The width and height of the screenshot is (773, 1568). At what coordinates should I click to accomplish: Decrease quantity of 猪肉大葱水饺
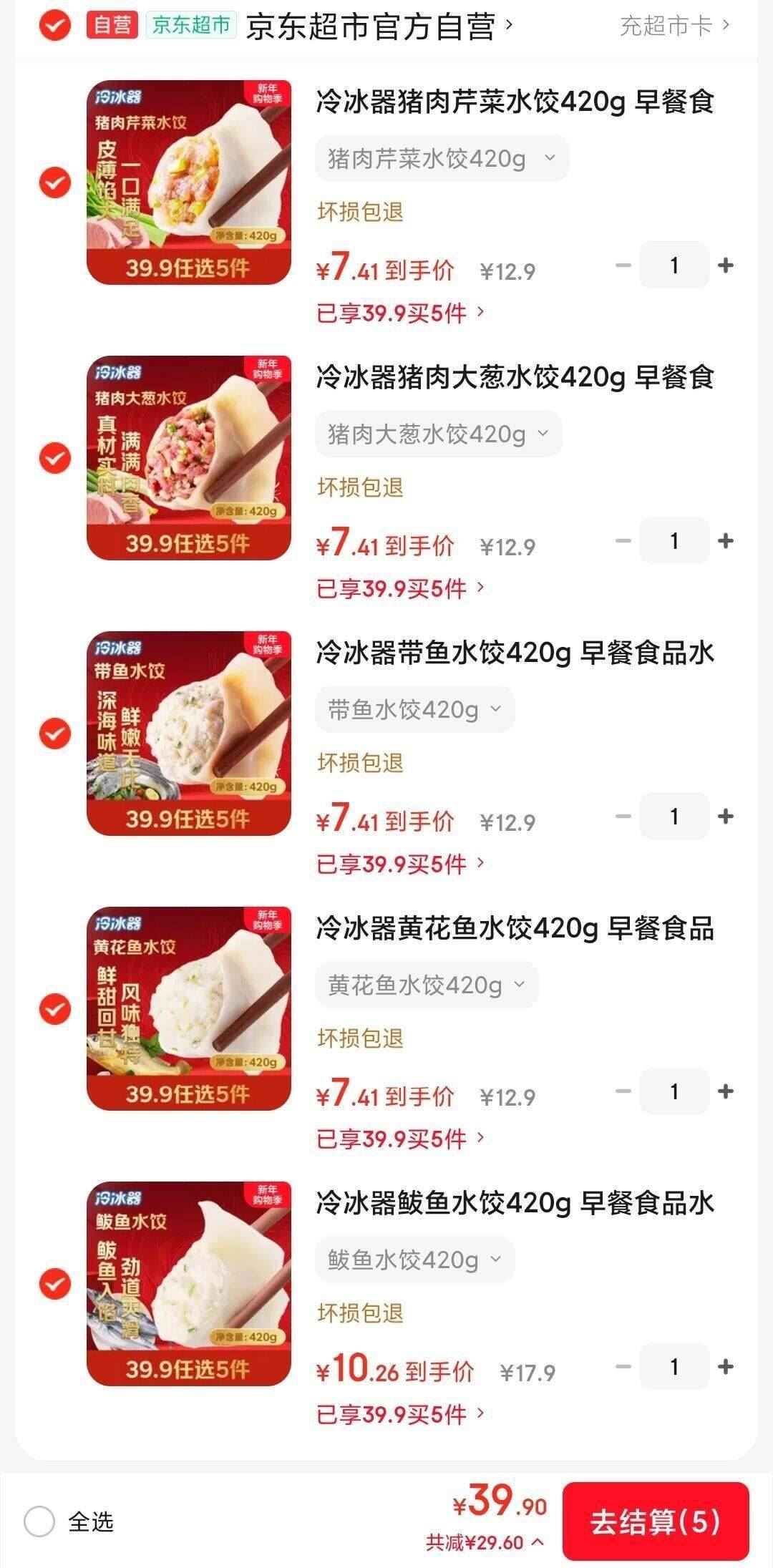[621, 540]
